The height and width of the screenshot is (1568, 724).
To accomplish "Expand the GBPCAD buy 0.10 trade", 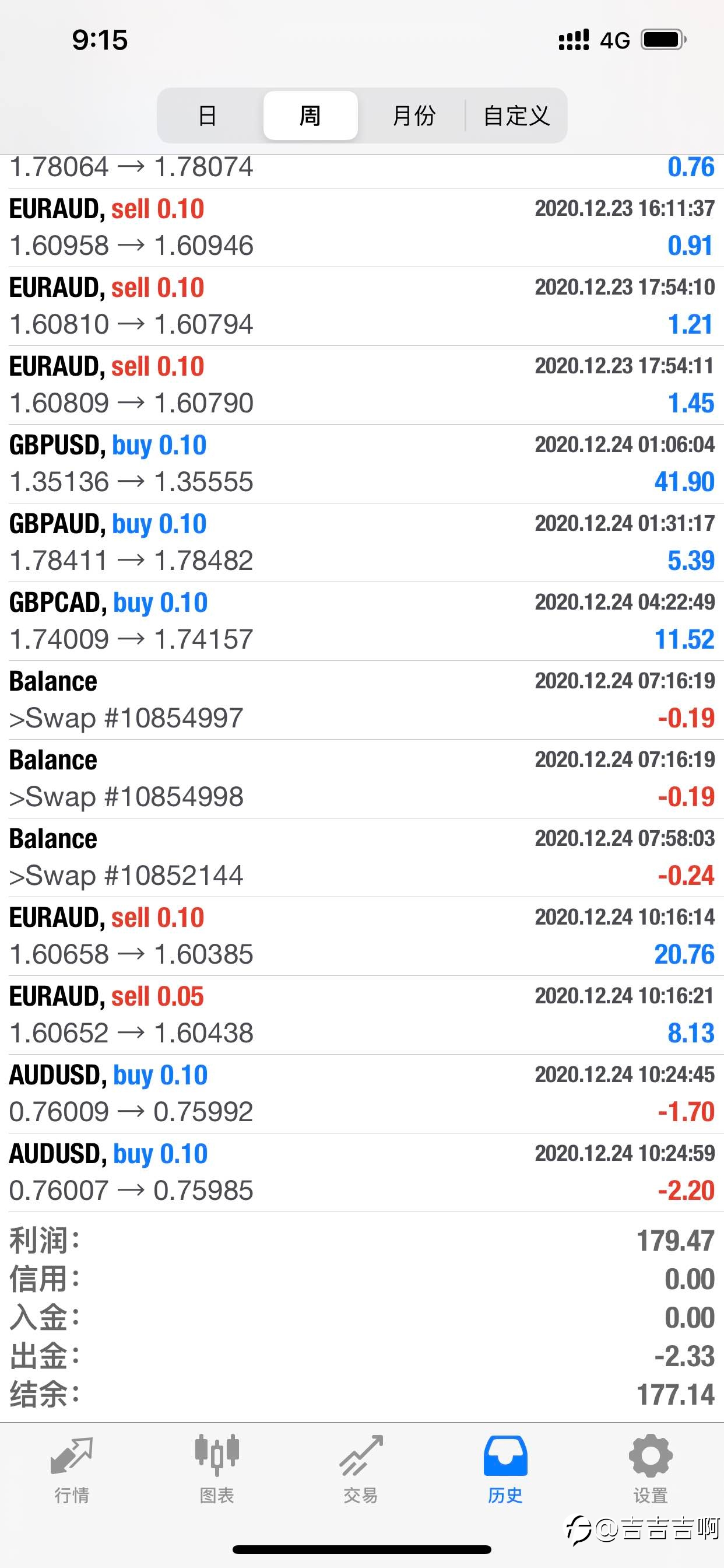I will (362, 621).
